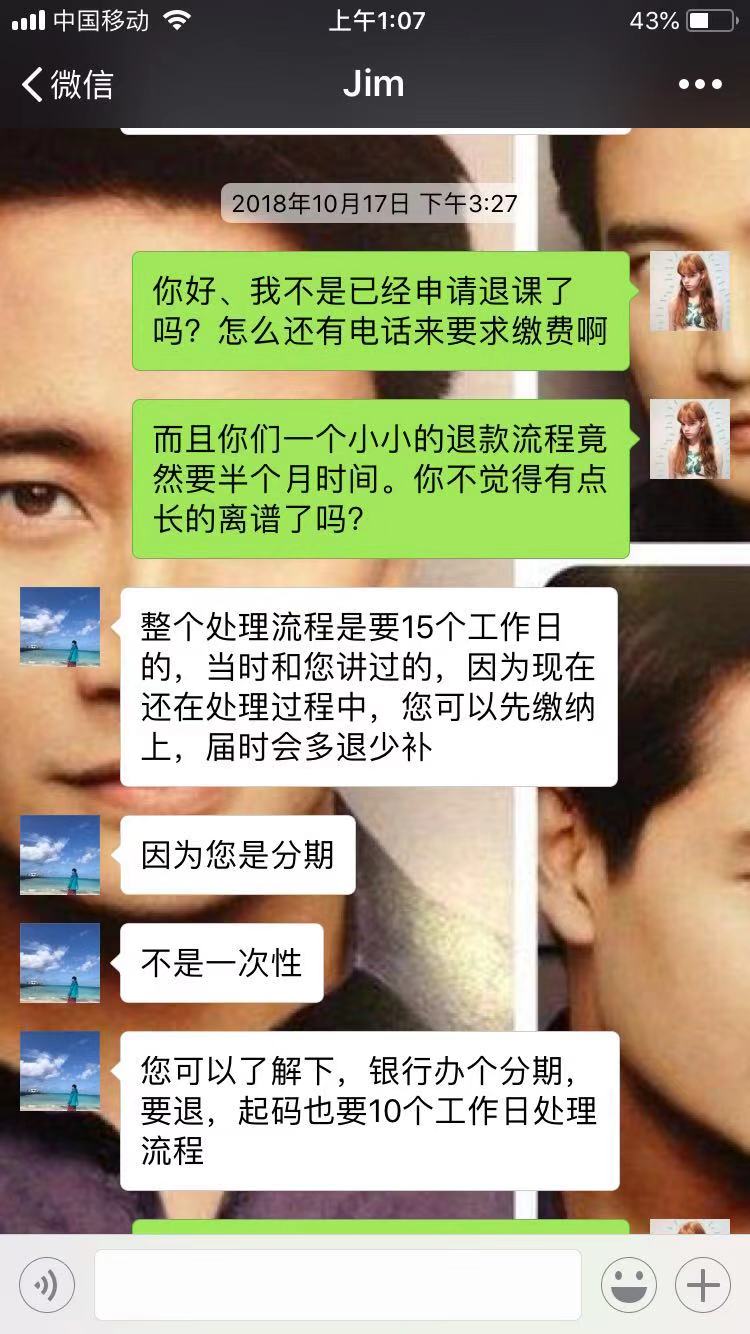Open the three-dot chat info menu

point(700,84)
